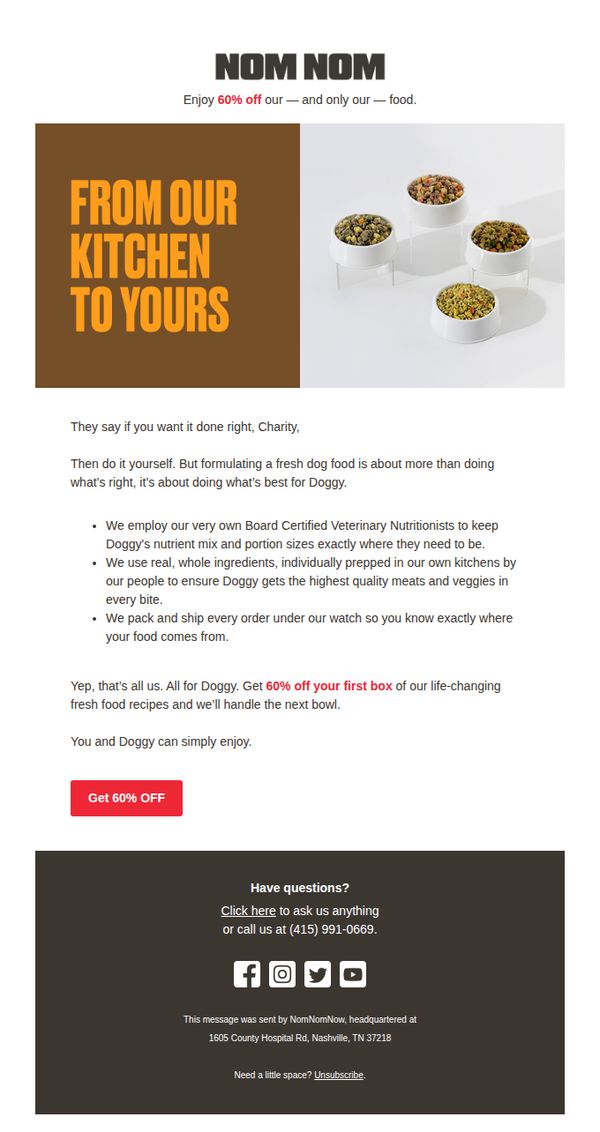600x1132 pixels.
Task: Tap the 60% off link under the logo
Action: pyautogui.click(x=239, y=100)
